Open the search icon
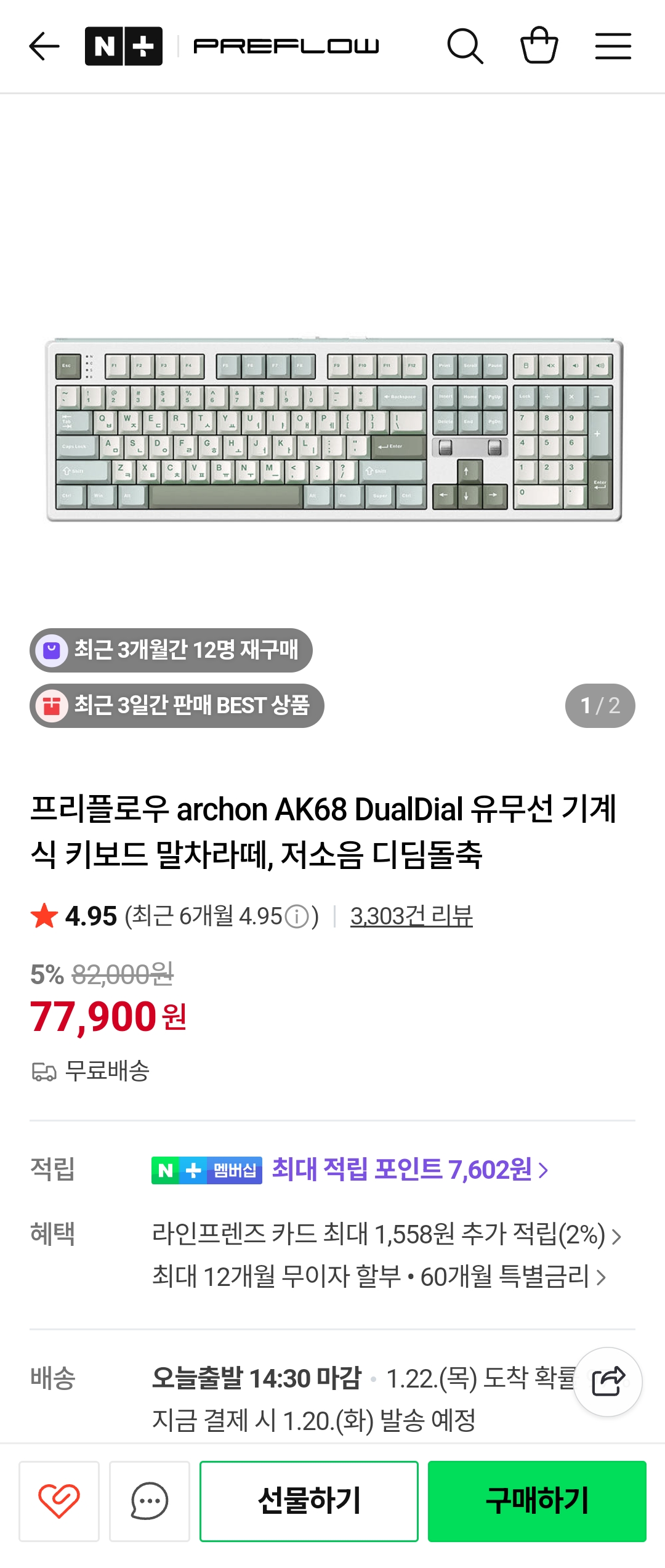Image resolution: width=665 pixels, height=1568 pixels. [467, 46]
